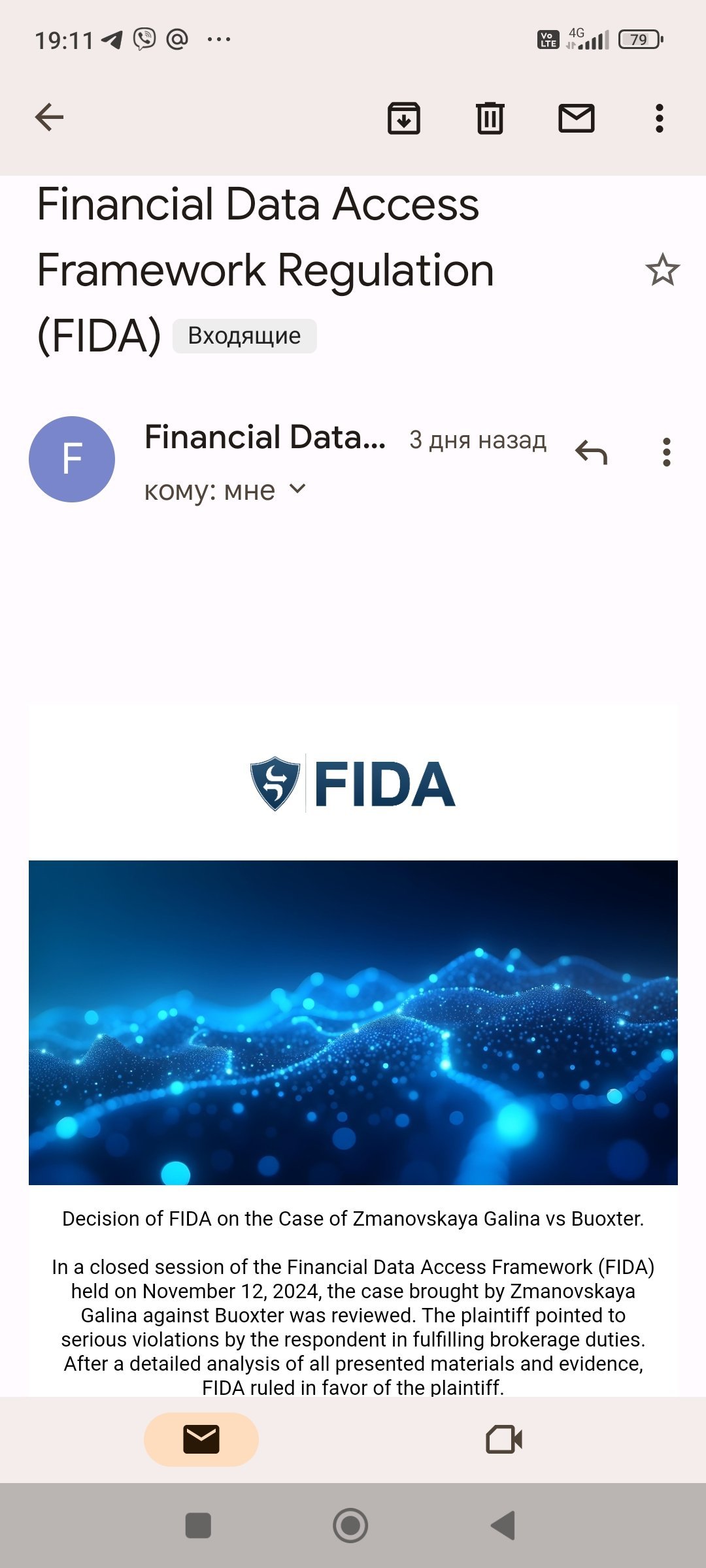The height and width of the screenshot is (1568, 706).
Task: Open the top toolbar overflow menu
Action: point(660,118)
